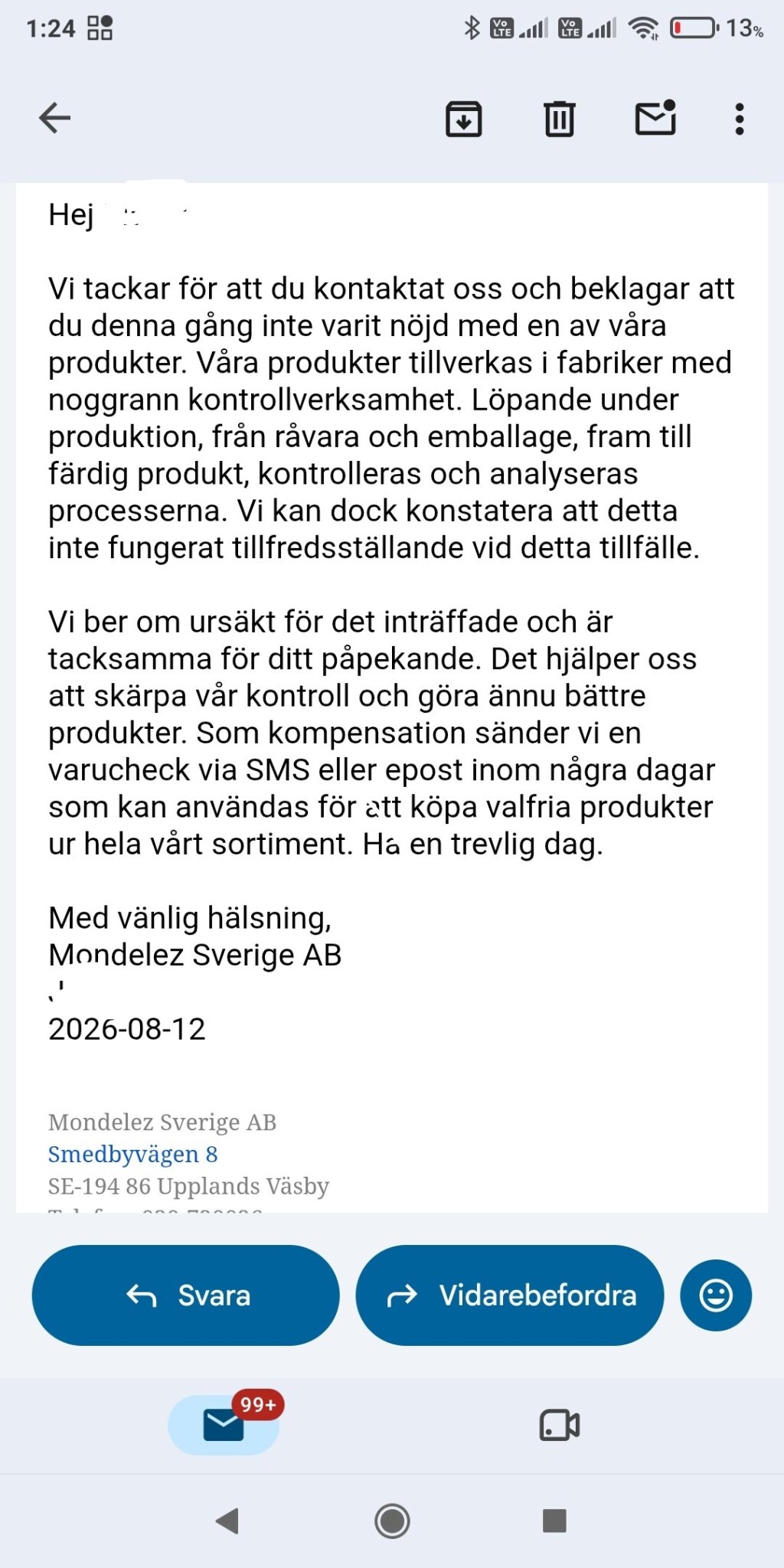Go back to the inbox

pyautogui.click(x=54, y=119)
